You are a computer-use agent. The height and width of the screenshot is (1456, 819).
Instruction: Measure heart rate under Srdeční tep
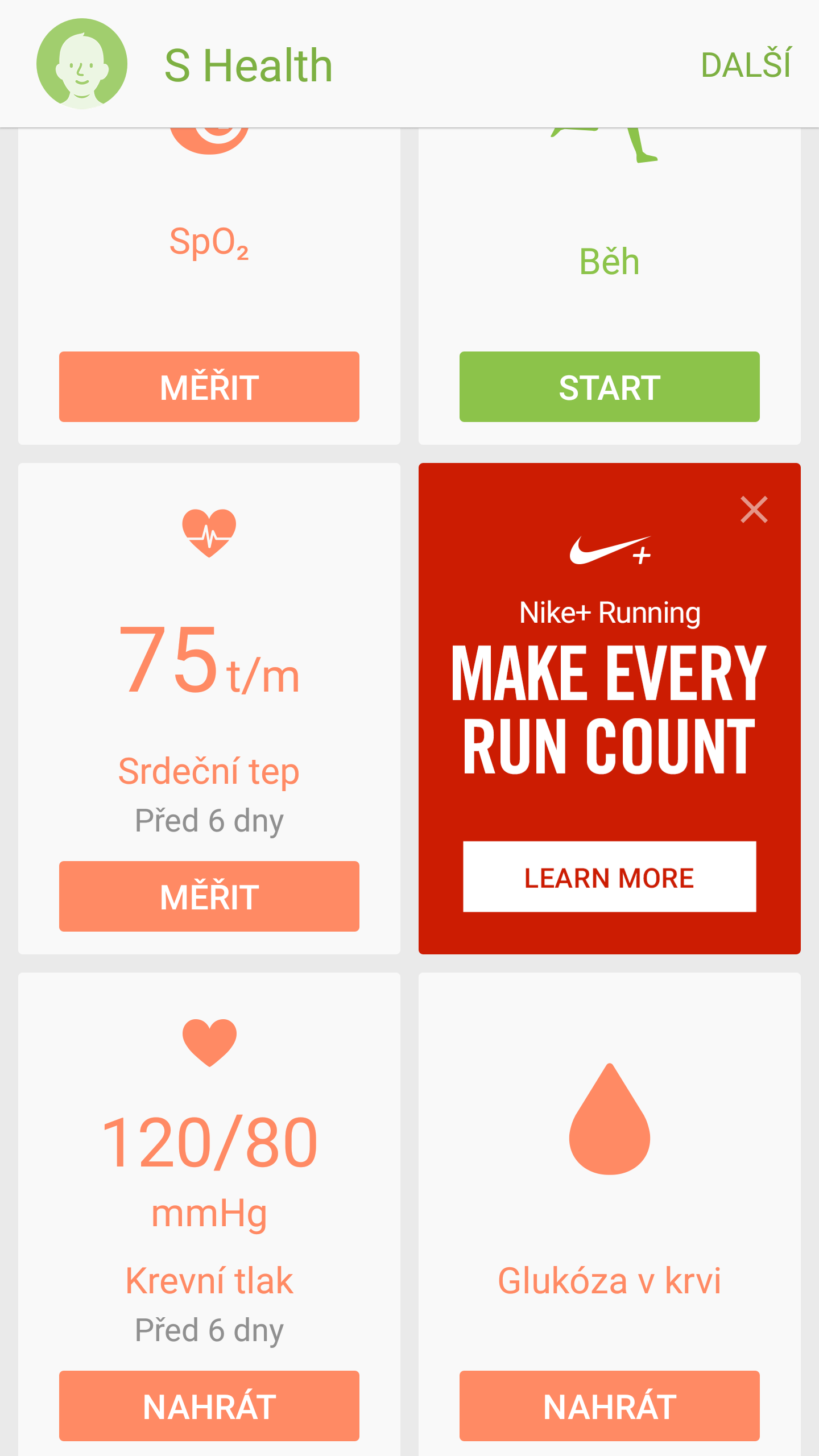tap(209, 896)
